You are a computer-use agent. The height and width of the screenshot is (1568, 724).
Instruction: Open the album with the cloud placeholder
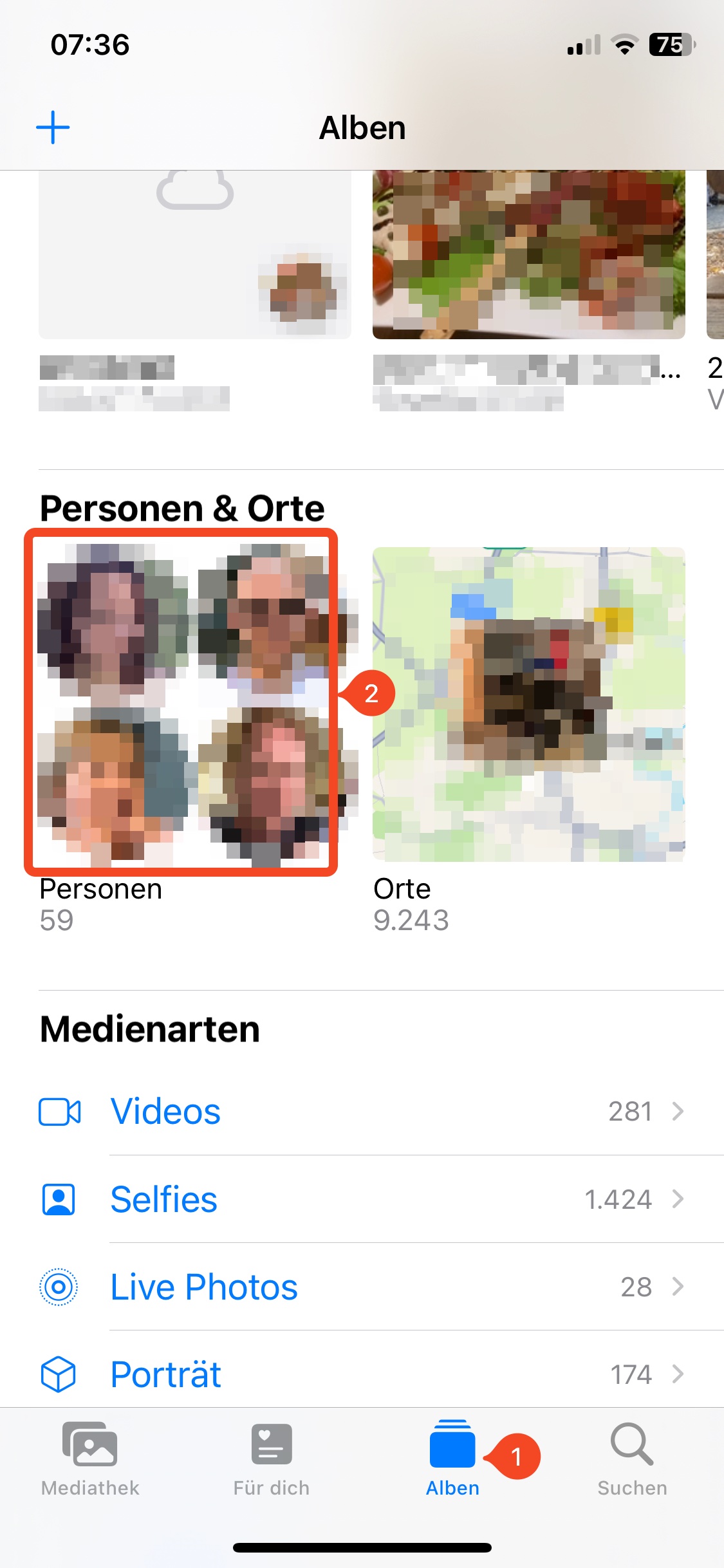tap(194, 254)
